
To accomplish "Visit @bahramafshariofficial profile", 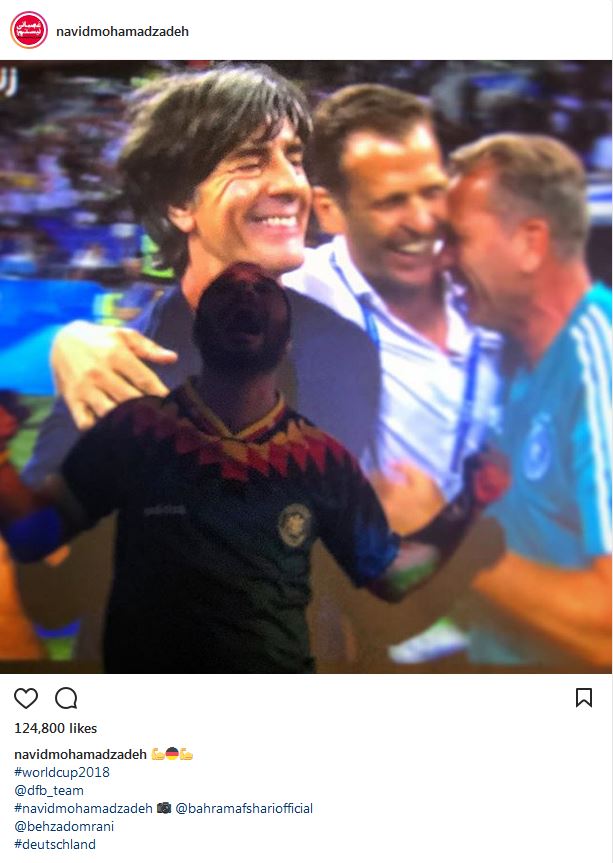I will point(244,808).
